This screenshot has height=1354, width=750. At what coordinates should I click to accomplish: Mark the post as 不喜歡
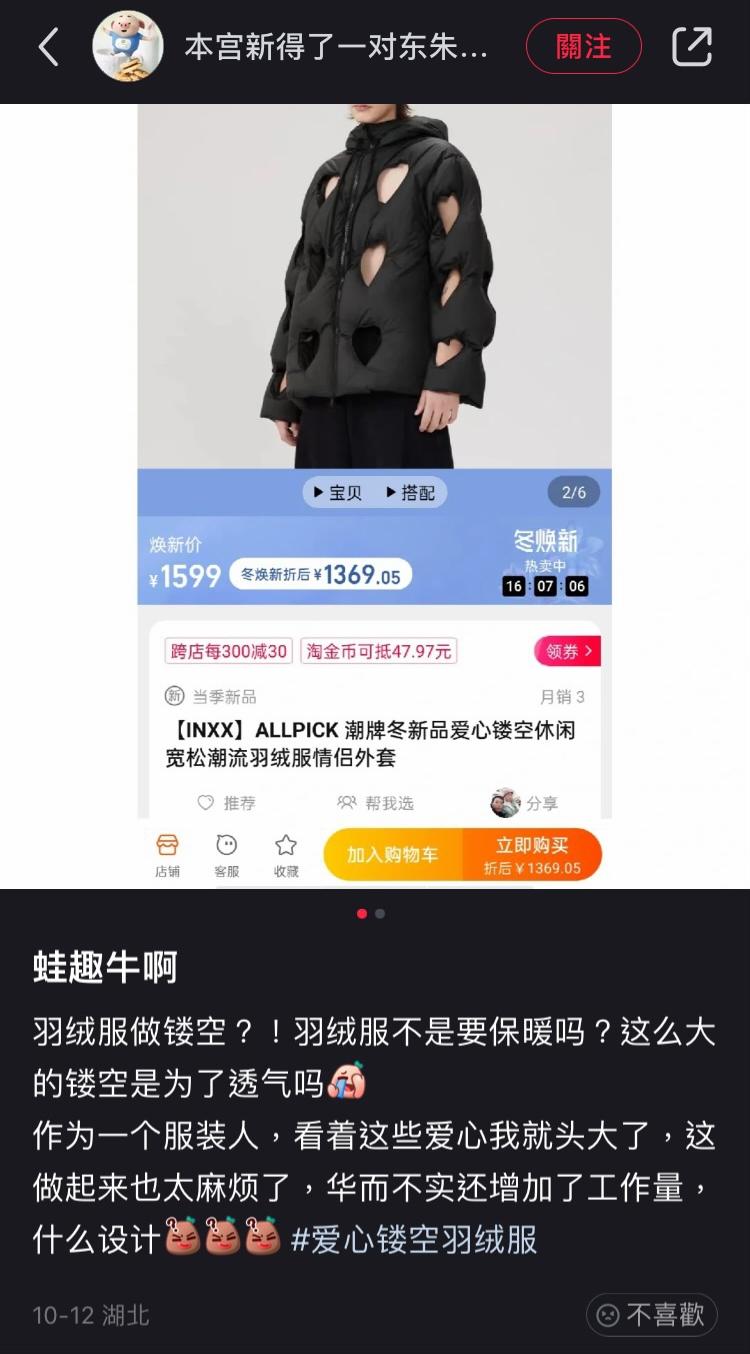652,1315
